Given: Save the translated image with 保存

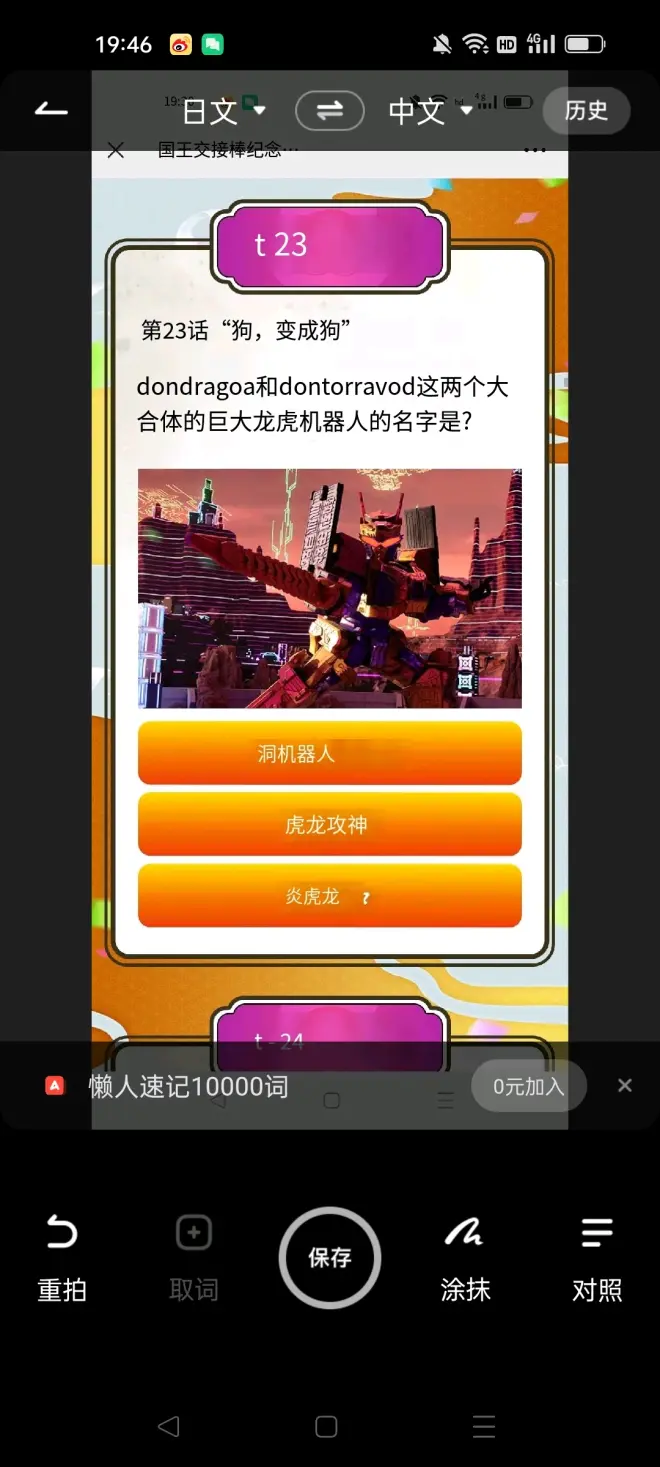Looking at the screenshot, I should [329, 1257].
